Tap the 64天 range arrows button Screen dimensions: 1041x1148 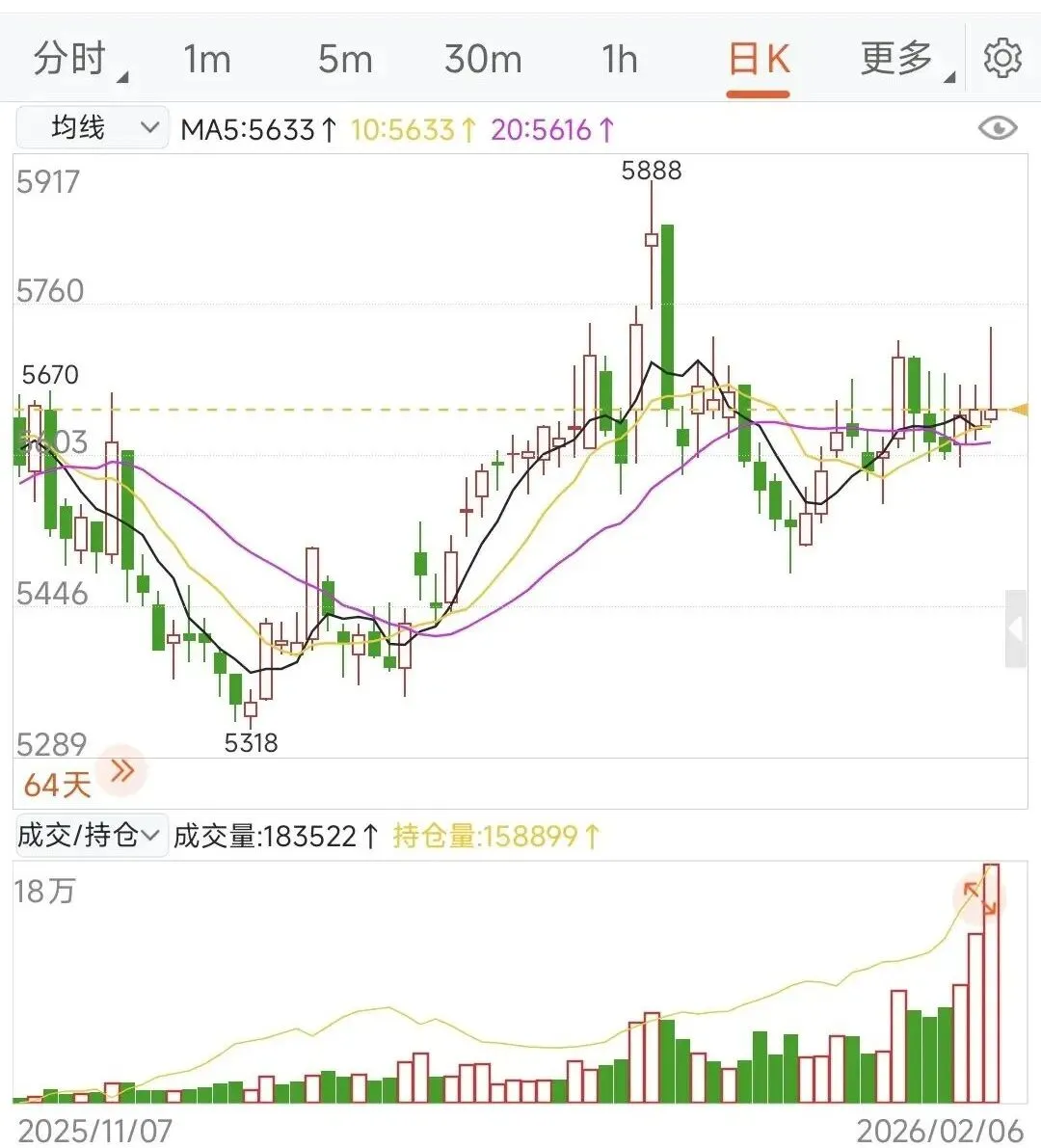[x=123, y=771]
